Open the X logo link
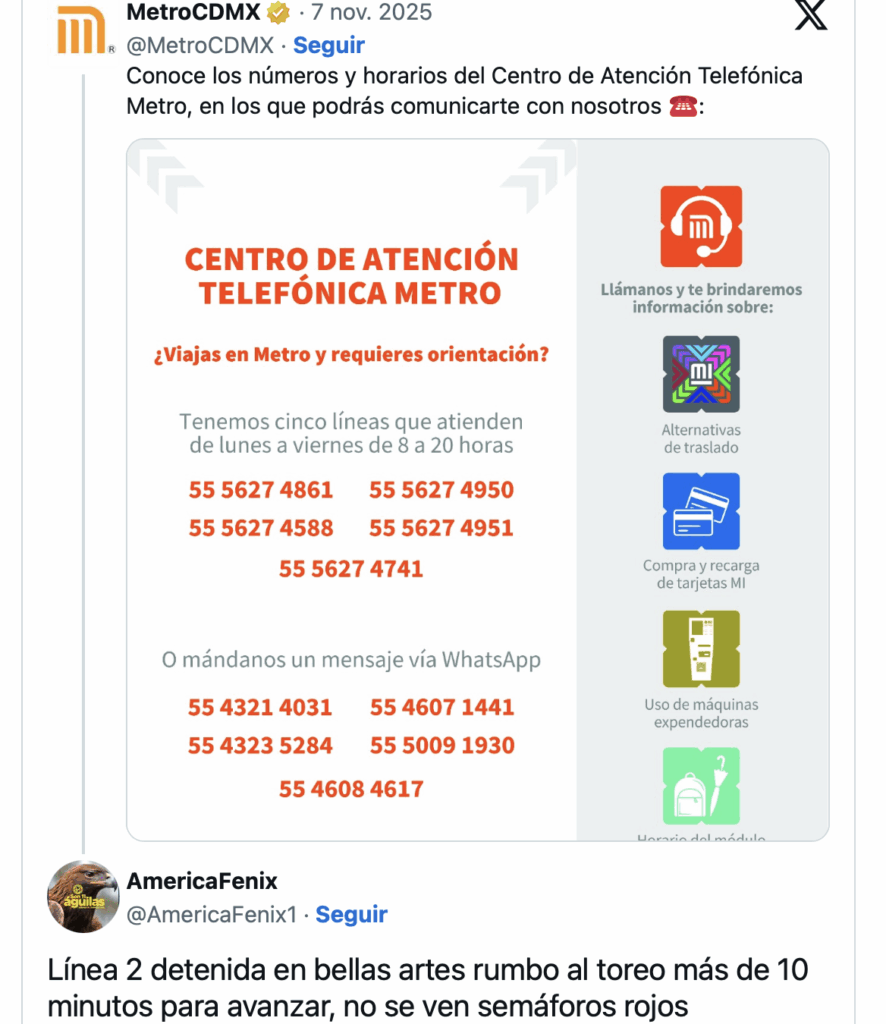This screenshot has width=886, height=1024. [811, 15]
